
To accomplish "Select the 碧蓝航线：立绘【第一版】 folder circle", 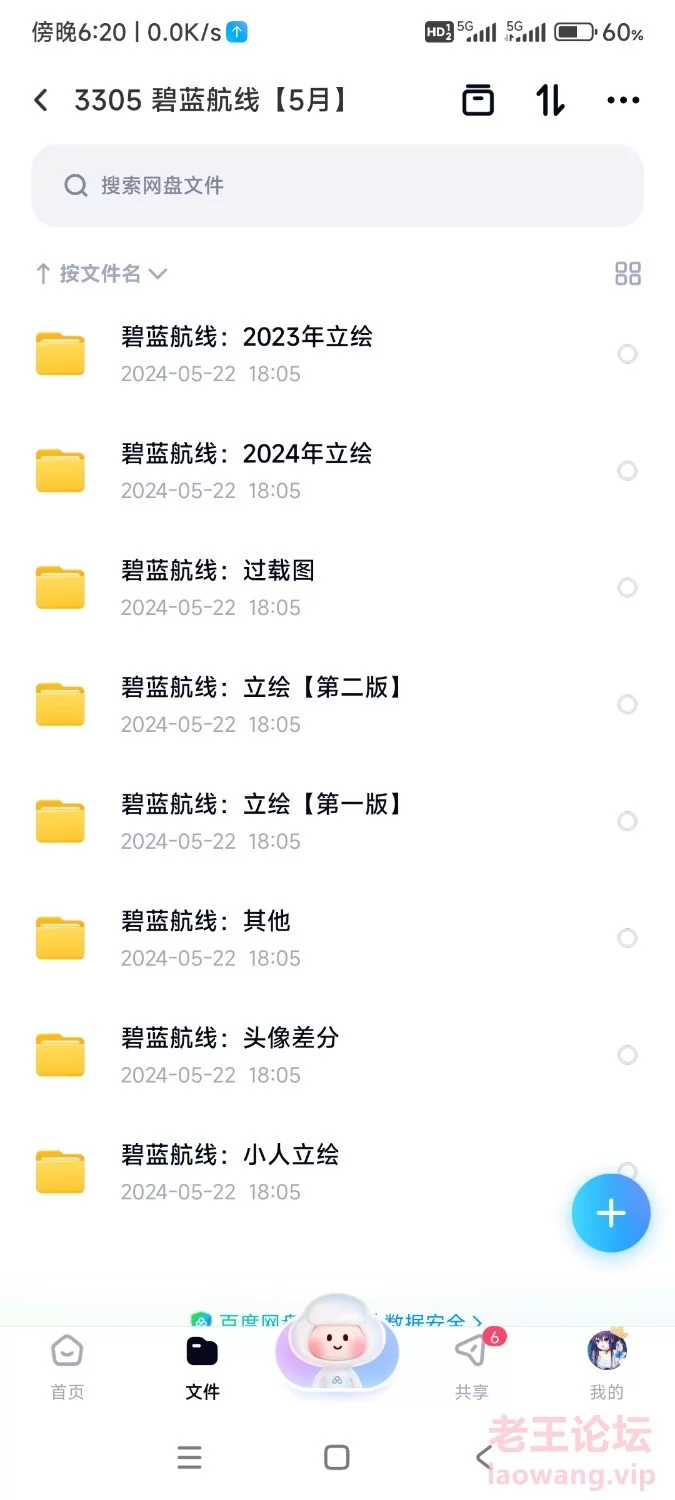I will [x=627, y=821].
